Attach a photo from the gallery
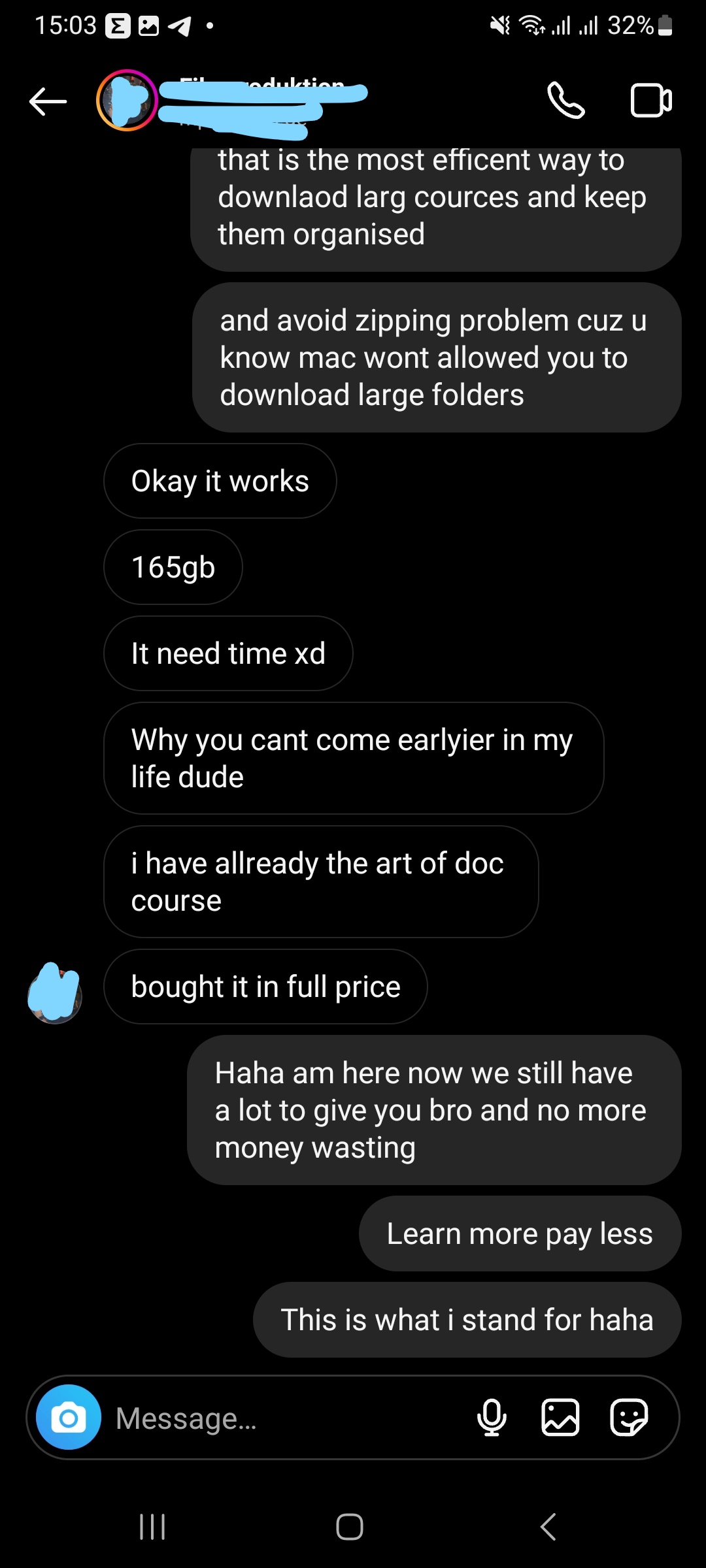The height and width of the screenshot is (1568, 706). [560, 1418]
